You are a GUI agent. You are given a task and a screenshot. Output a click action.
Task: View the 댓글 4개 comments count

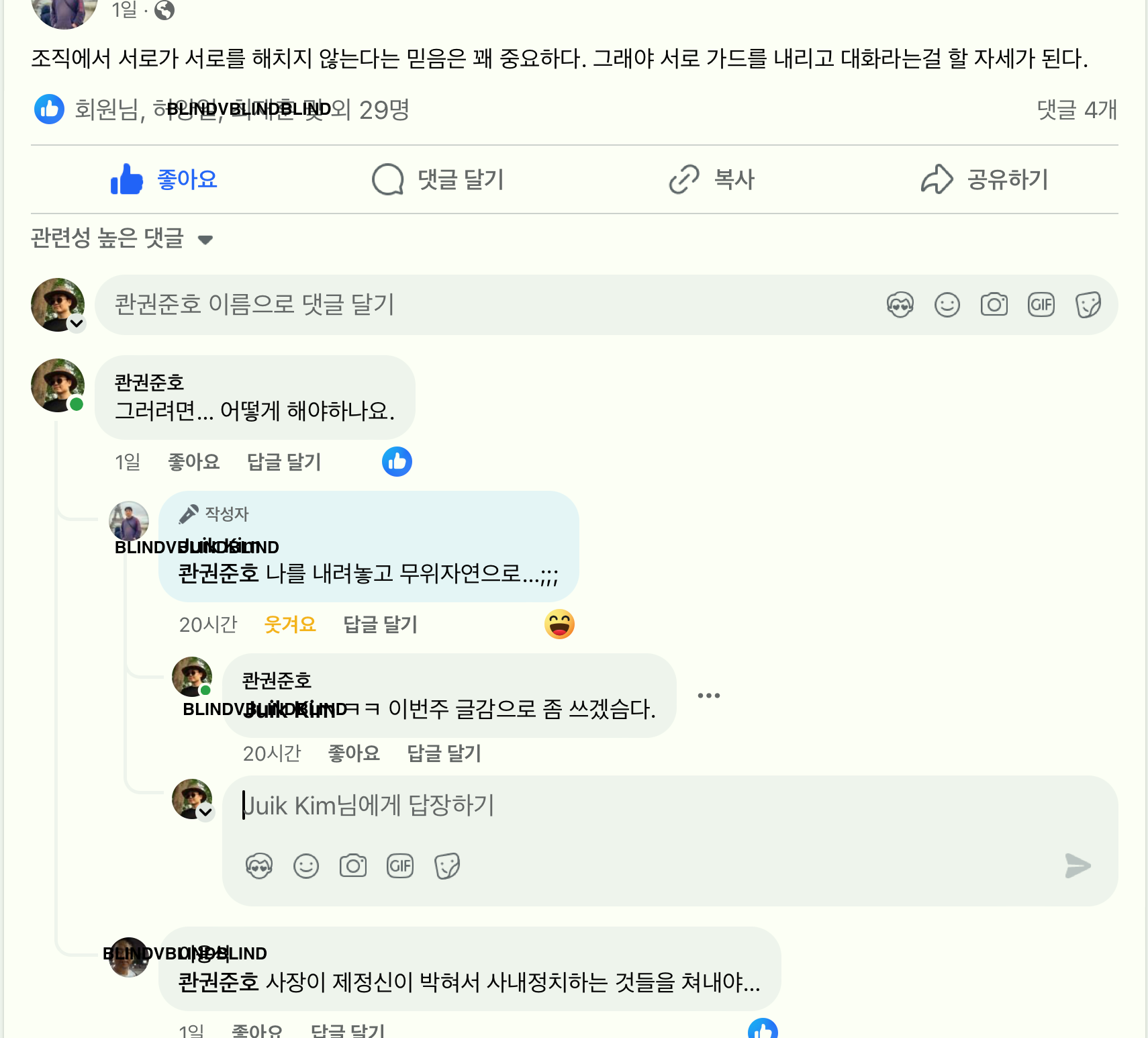click(1076, 109)
